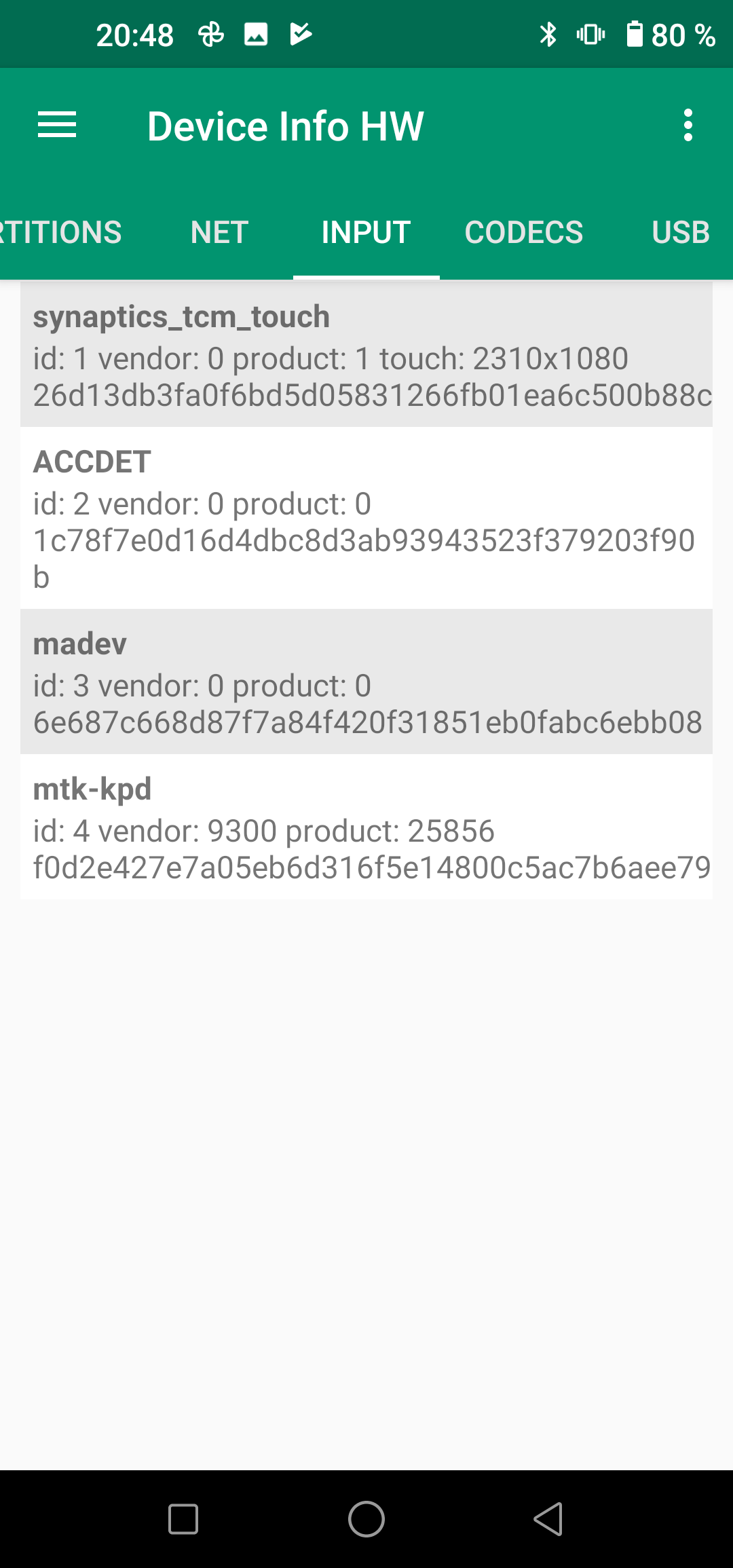Open the overflow options menu
Viewport: 733px width, 1568px height.
(688, 126)
